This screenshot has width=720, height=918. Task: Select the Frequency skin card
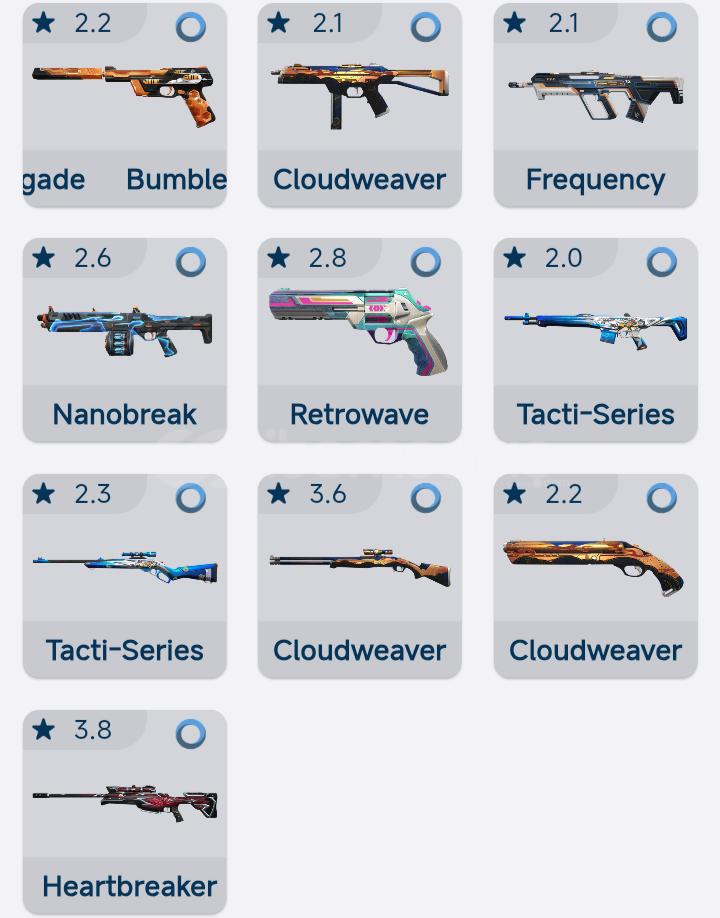595,105
